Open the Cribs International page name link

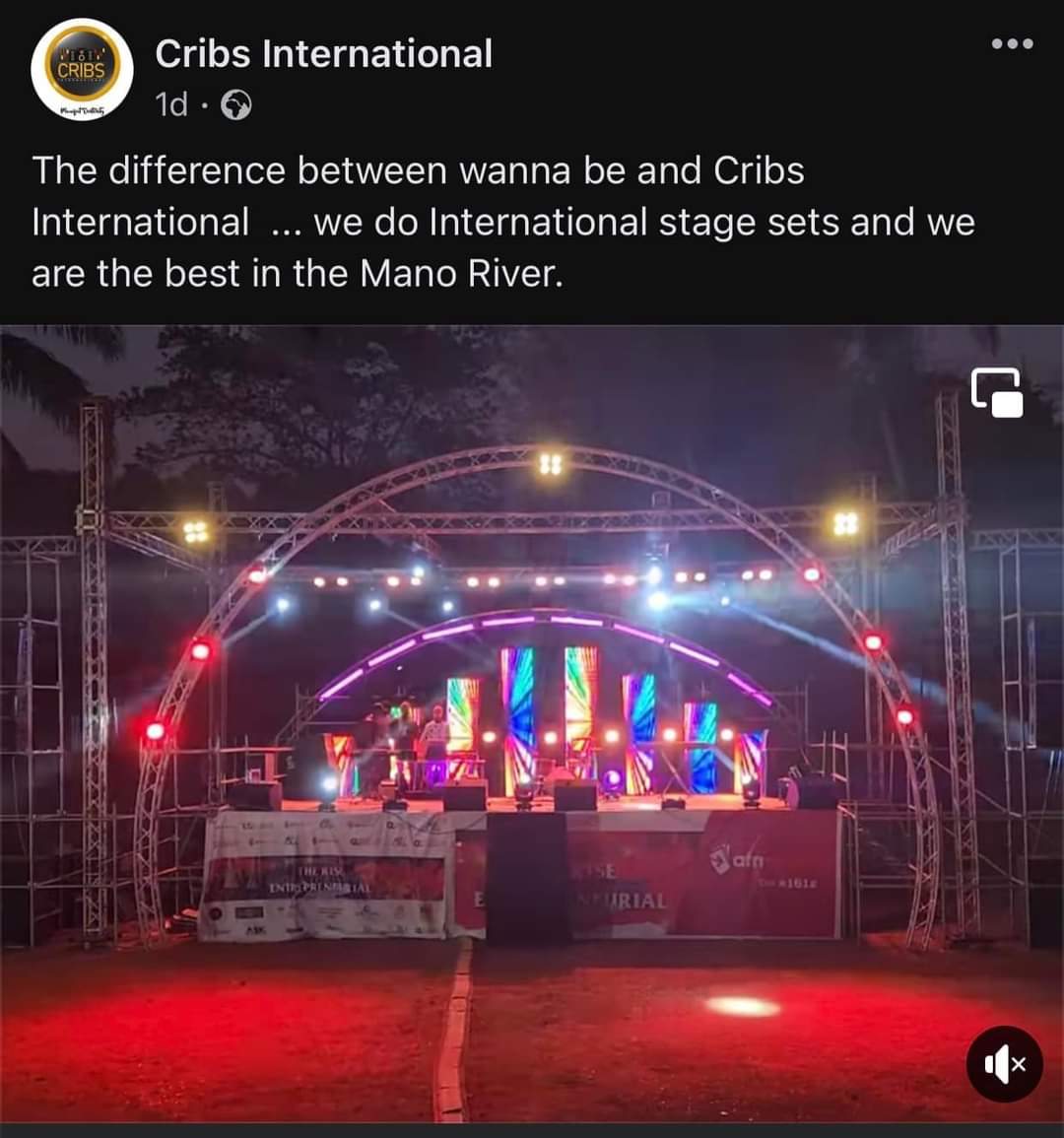[x=323, y=53]
